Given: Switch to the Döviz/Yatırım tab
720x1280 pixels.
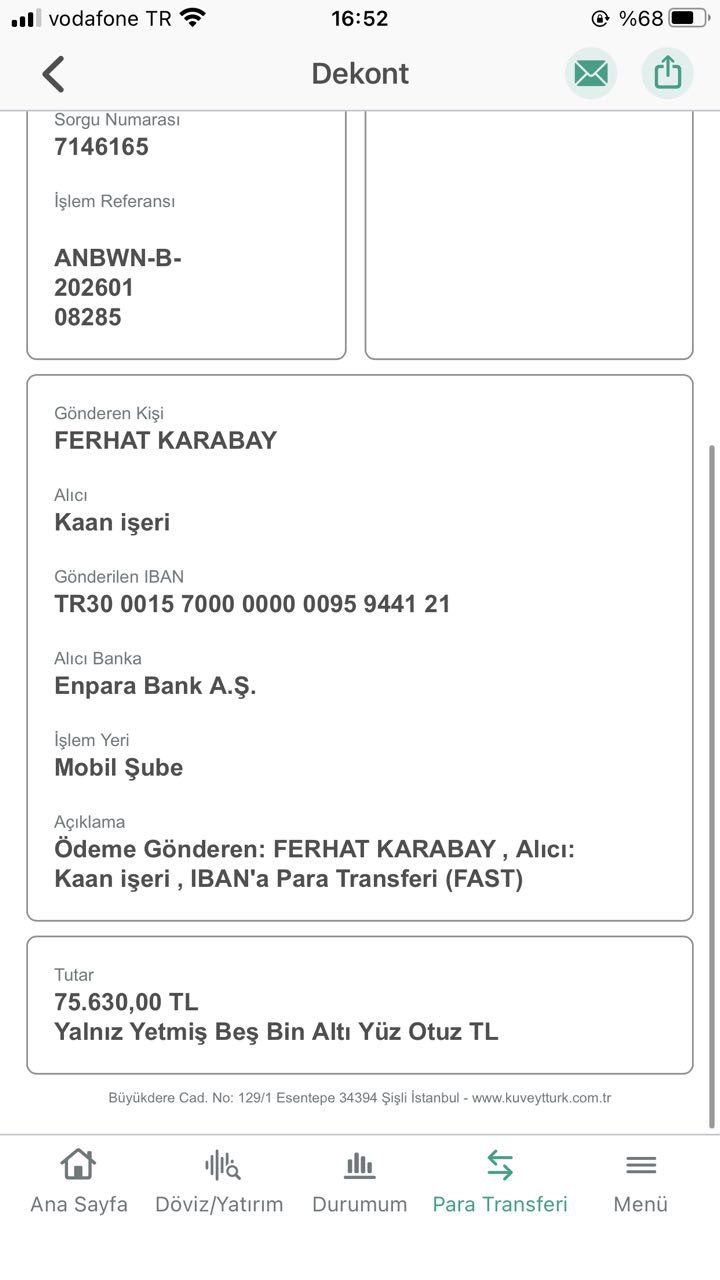Looking at the screenshot, I should click(x=219, y=1182).
